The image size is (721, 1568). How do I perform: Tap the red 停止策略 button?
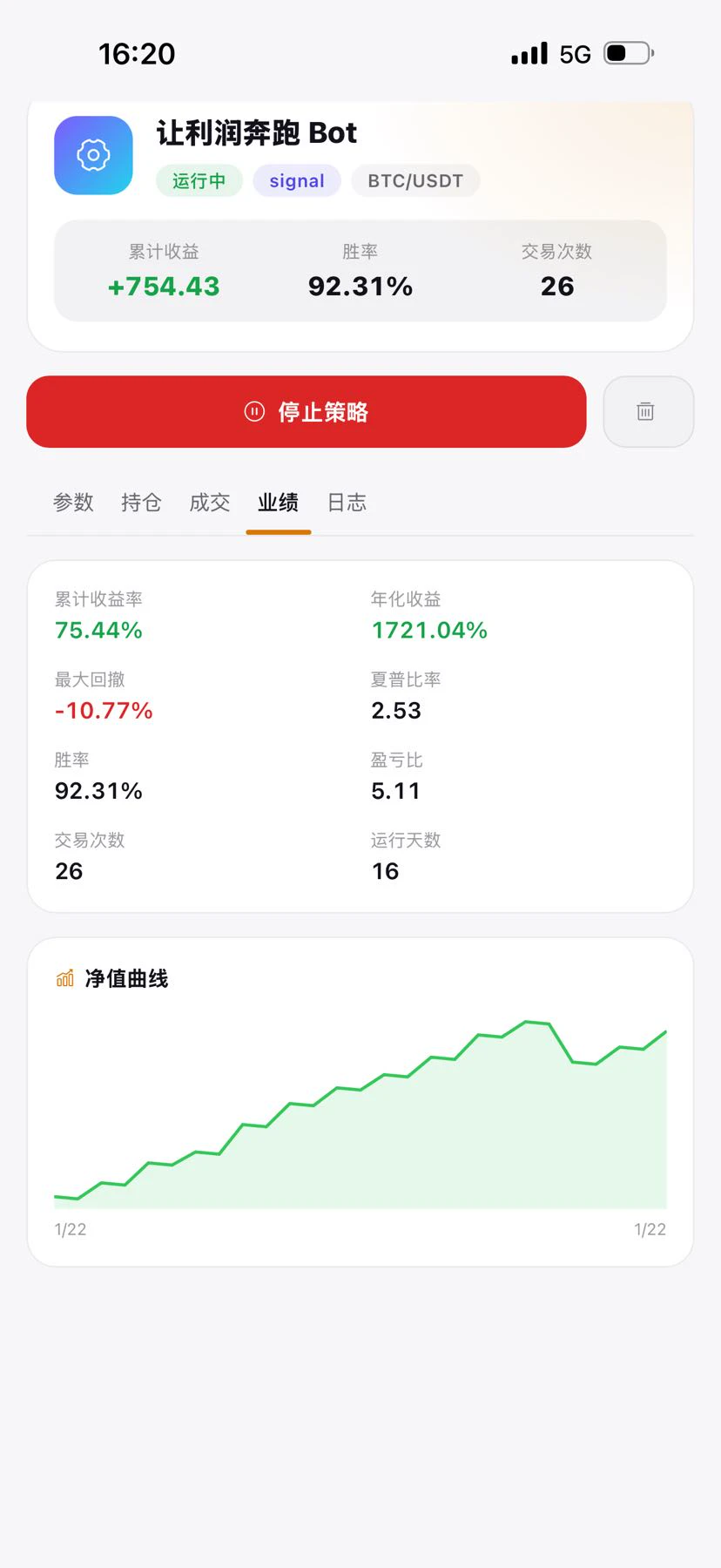(307, 412)
